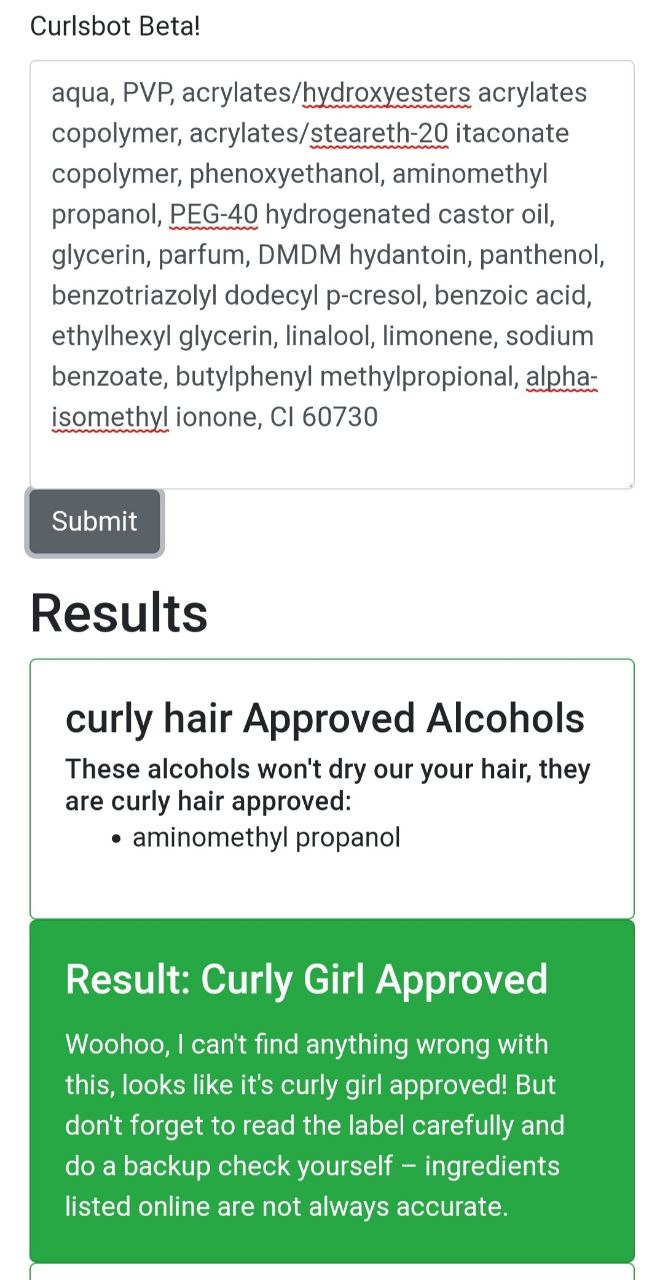This screenshot has height=1280, width=664.
Task: Tap the ingredients text box to edit
Action: [x=332, y=275]
